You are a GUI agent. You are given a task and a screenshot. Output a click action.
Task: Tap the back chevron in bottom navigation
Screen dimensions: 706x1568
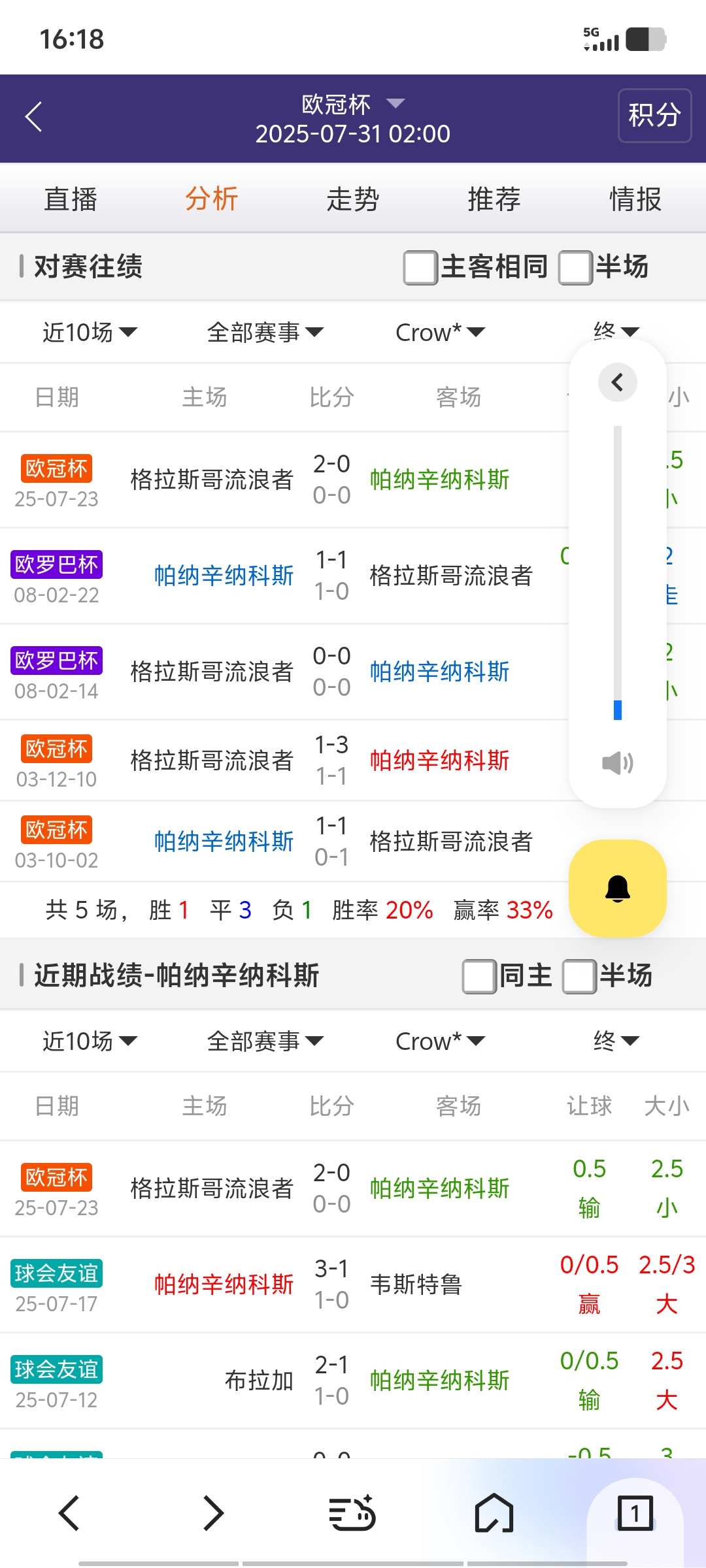[x=71, y=1514]
